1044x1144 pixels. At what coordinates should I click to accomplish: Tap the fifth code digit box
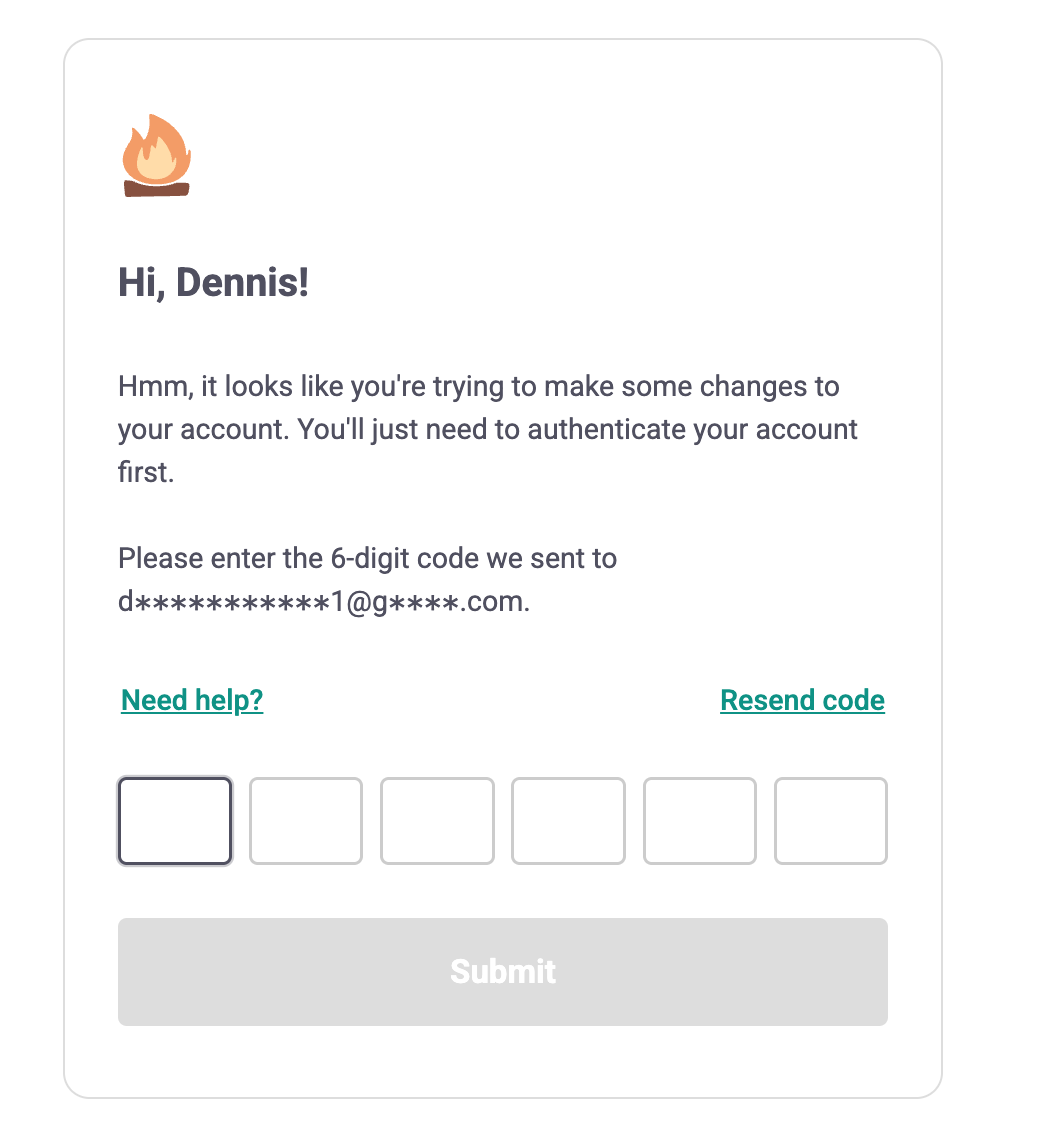click(700, 821)
